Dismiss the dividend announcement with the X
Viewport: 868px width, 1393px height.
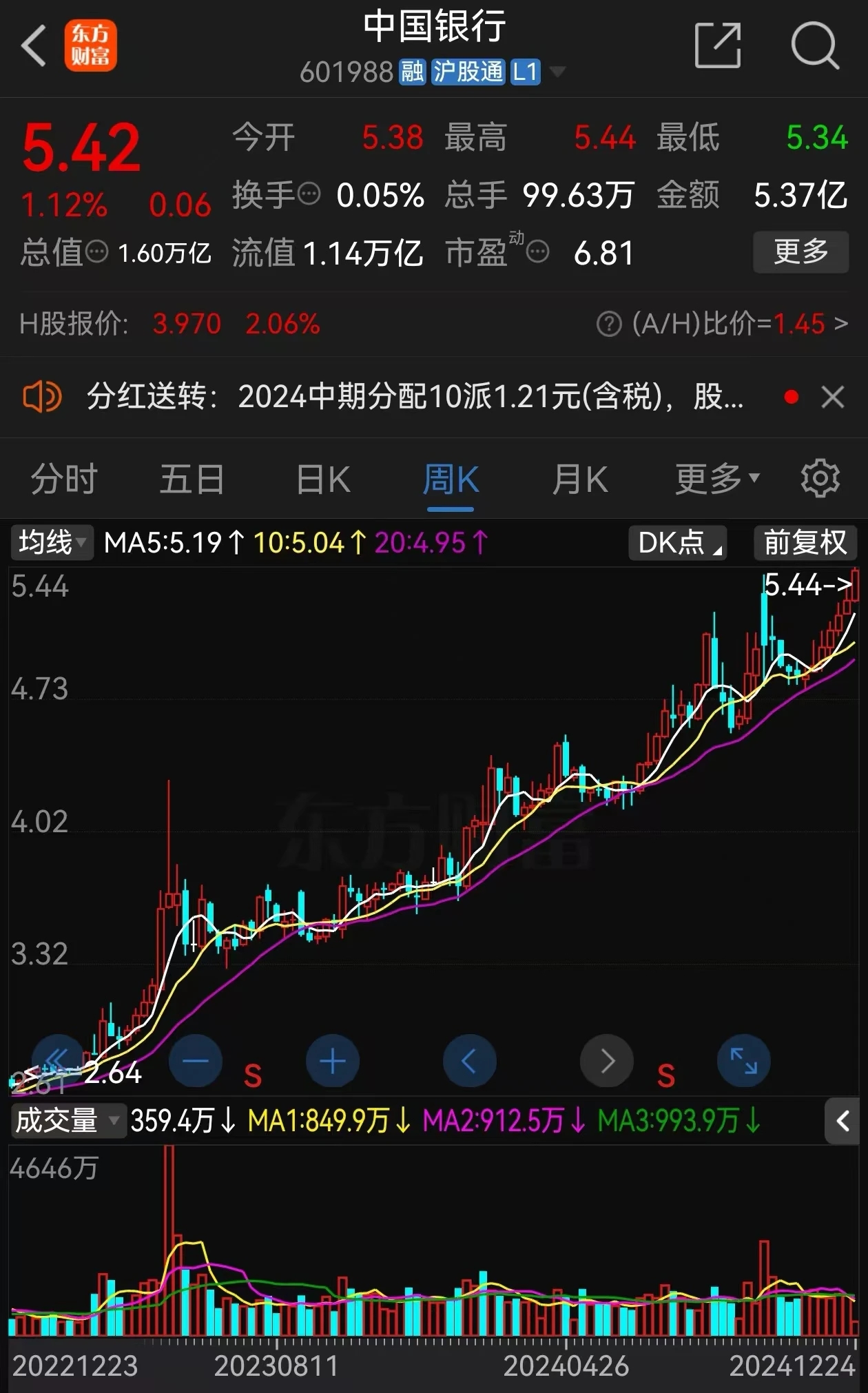pos(832,398)
